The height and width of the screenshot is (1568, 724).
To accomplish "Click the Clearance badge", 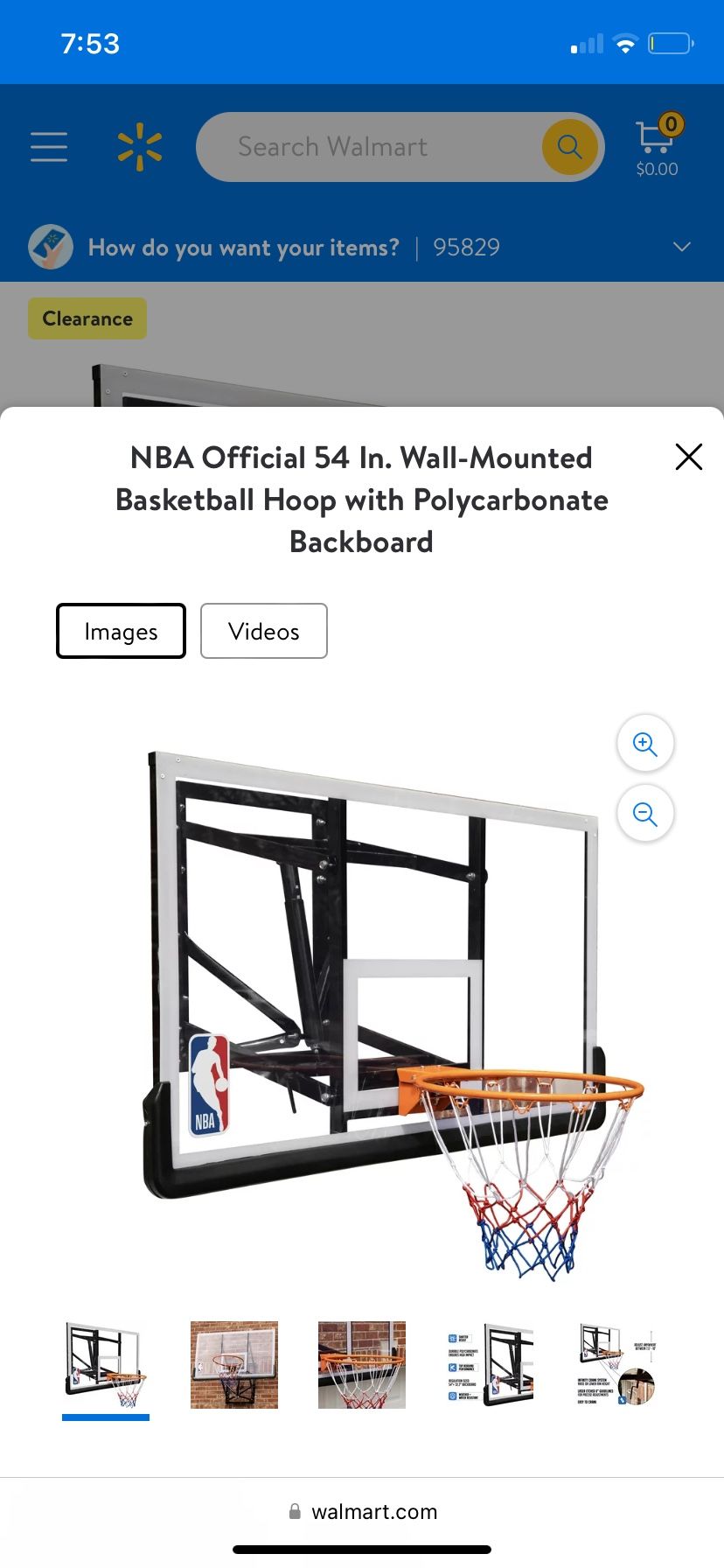I will (x=87, y=318).
